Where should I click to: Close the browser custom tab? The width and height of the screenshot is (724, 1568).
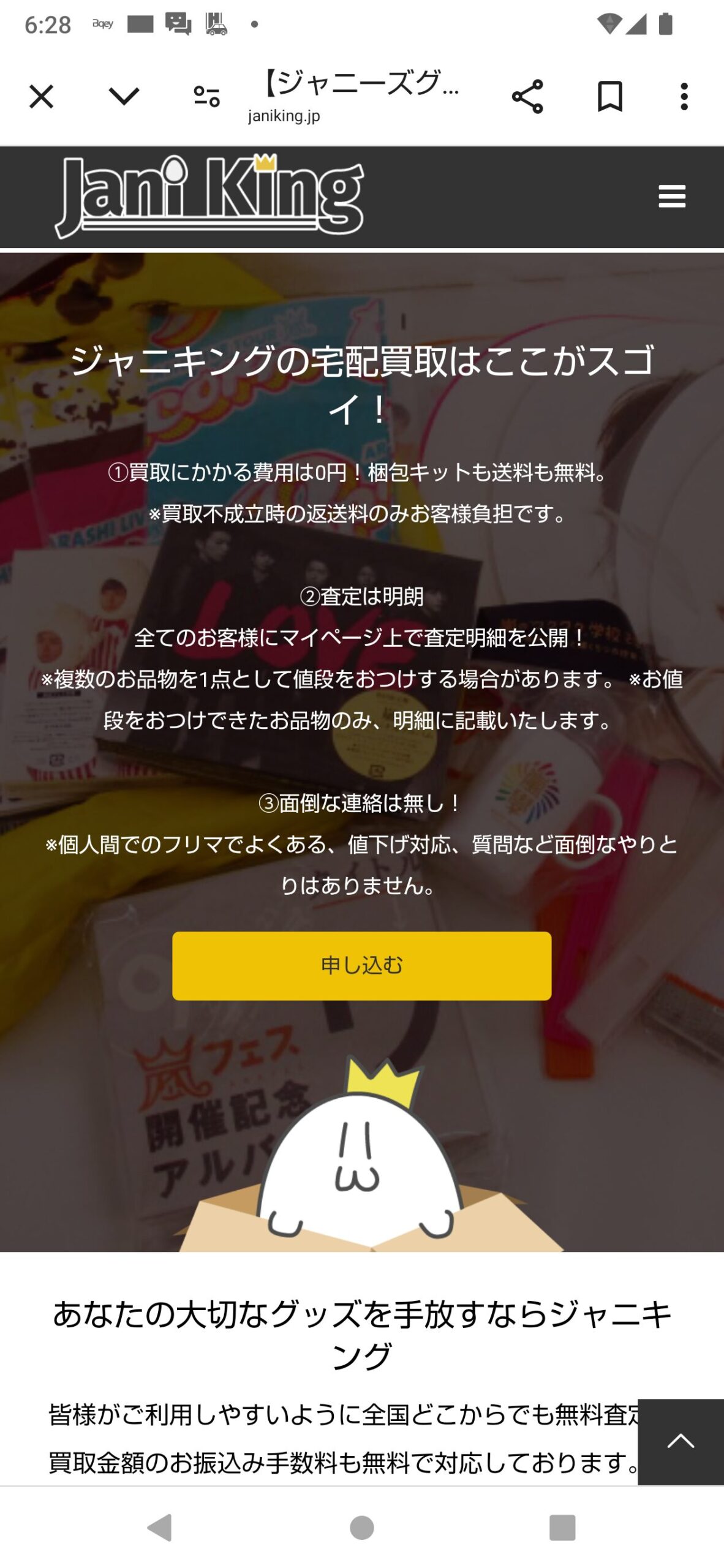pos(41,97)
